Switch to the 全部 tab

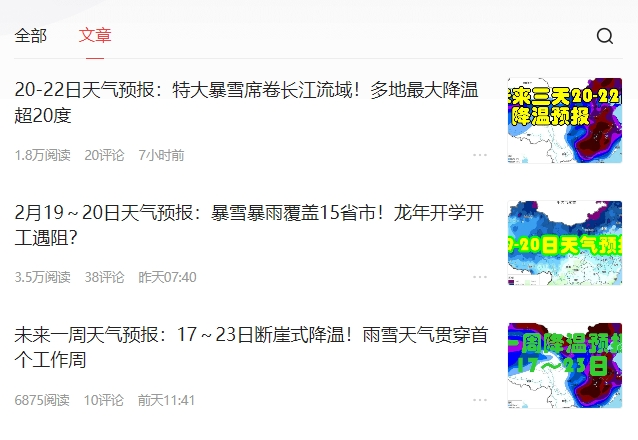31,36
